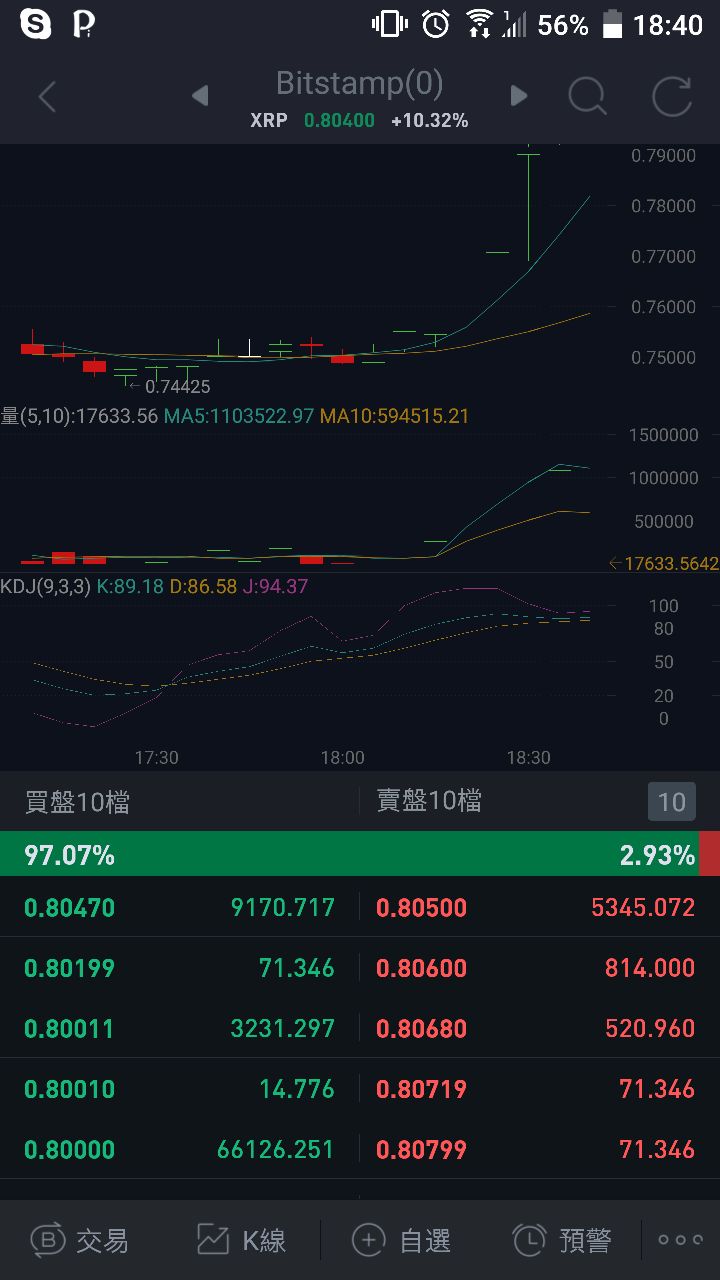The width and height of the screenshot is (720, 1280).
Task: Open the three-dot more options menu
Action: (x=680, y=1240)
